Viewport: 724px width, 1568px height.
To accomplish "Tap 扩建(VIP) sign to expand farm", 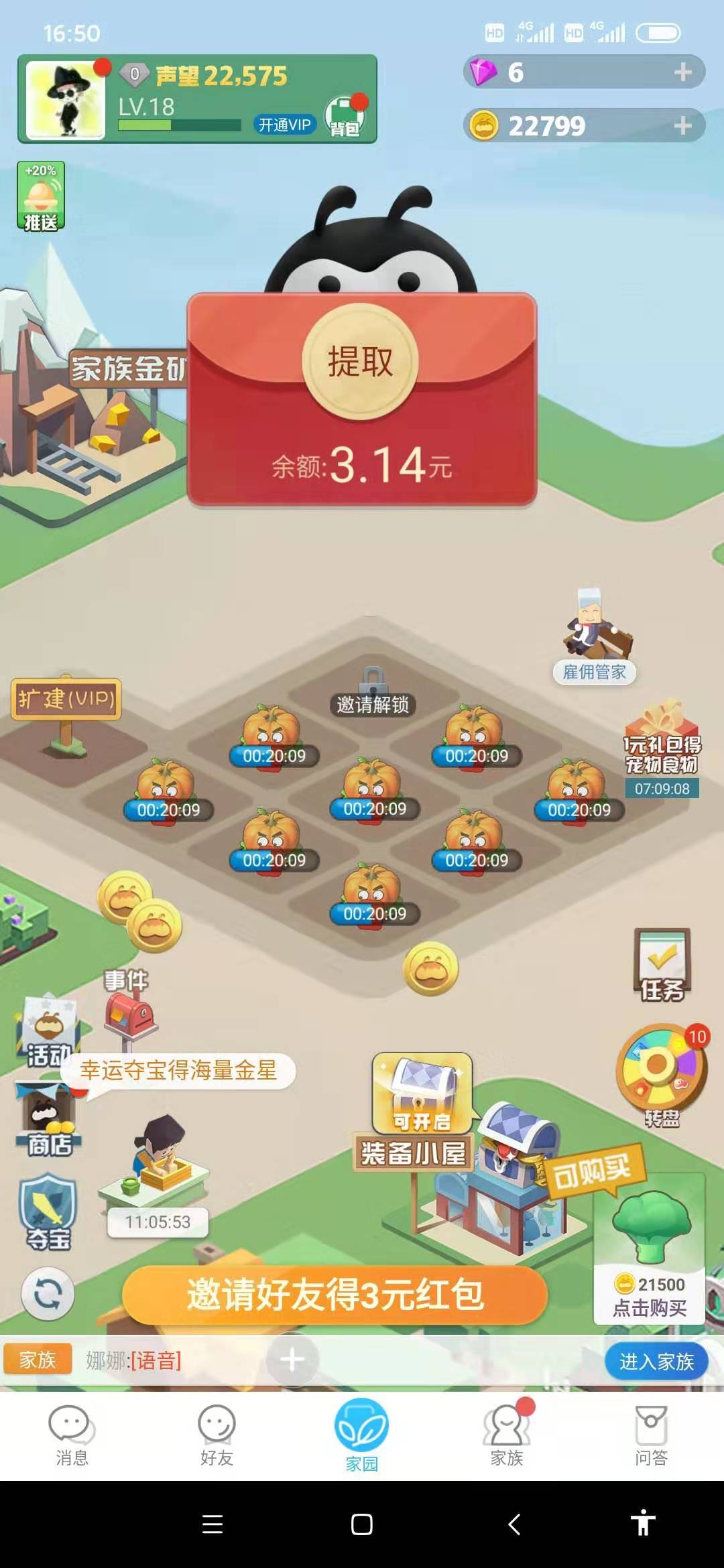I will 66,698.
